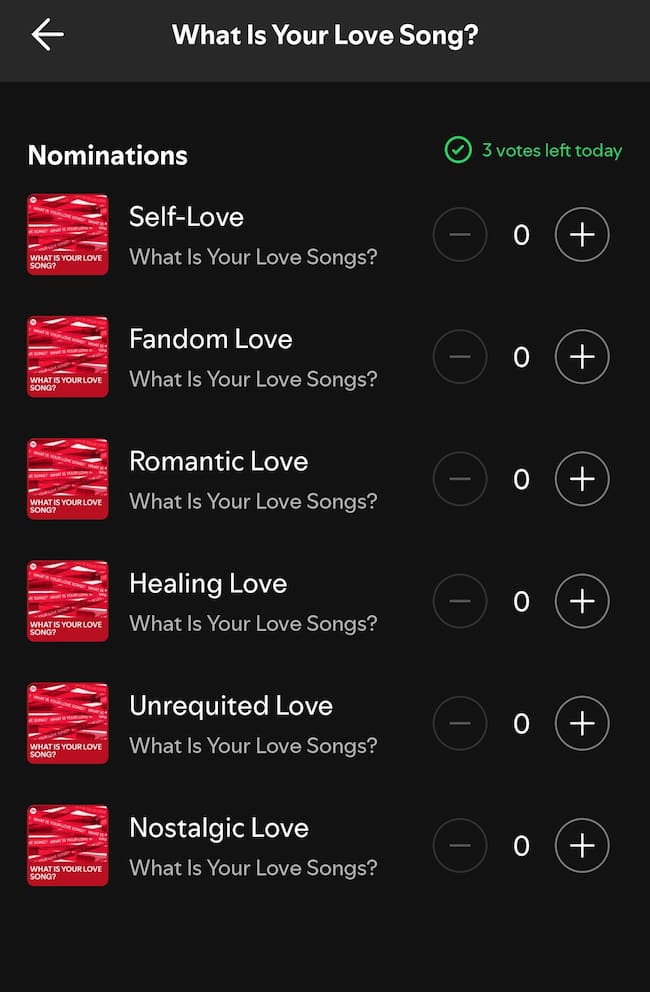Decrease votes for Nostalgic Love
The height and width of the screenshot is (992, 650).
click(460, 845)
